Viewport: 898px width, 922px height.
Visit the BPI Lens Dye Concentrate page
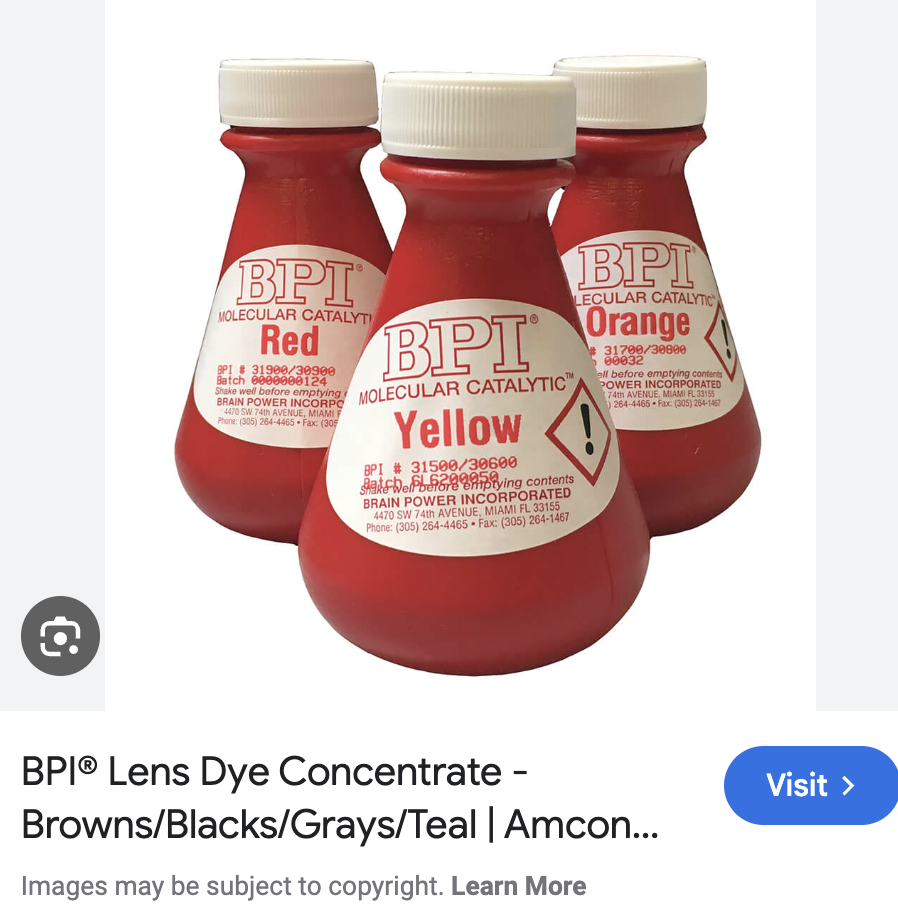click(810, 785)
